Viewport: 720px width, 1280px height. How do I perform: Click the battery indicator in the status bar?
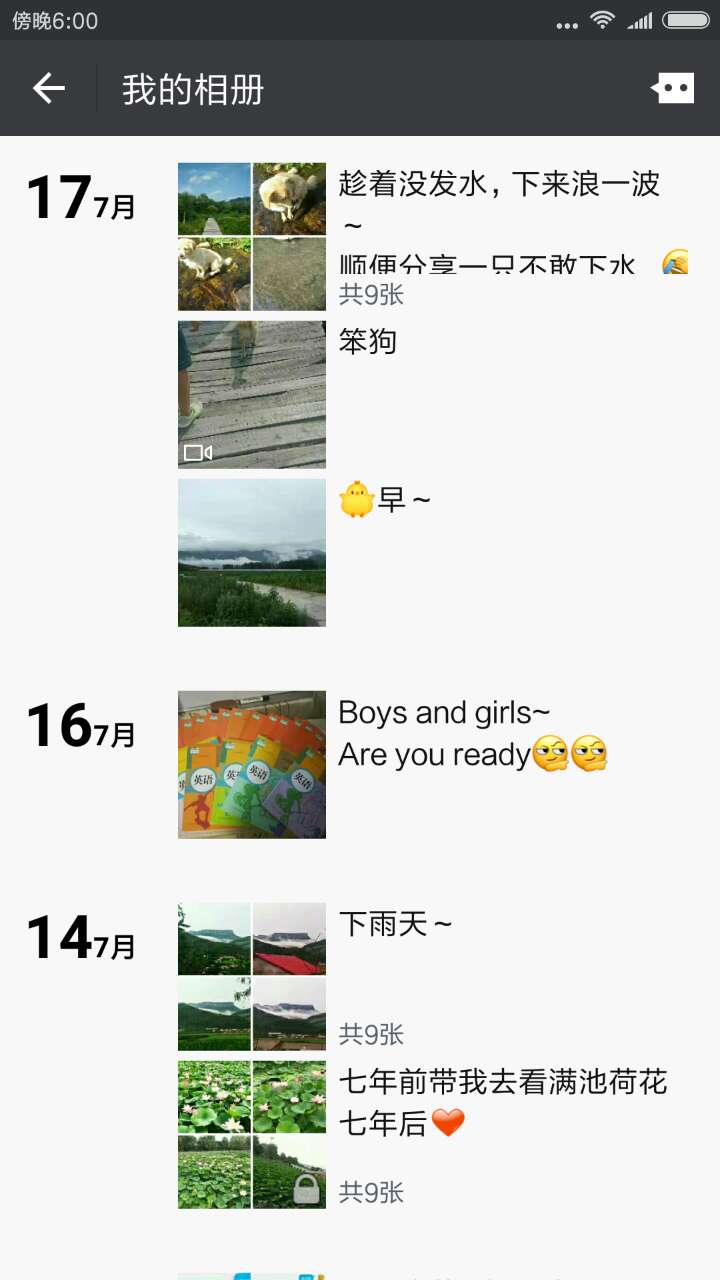[686, 19]
